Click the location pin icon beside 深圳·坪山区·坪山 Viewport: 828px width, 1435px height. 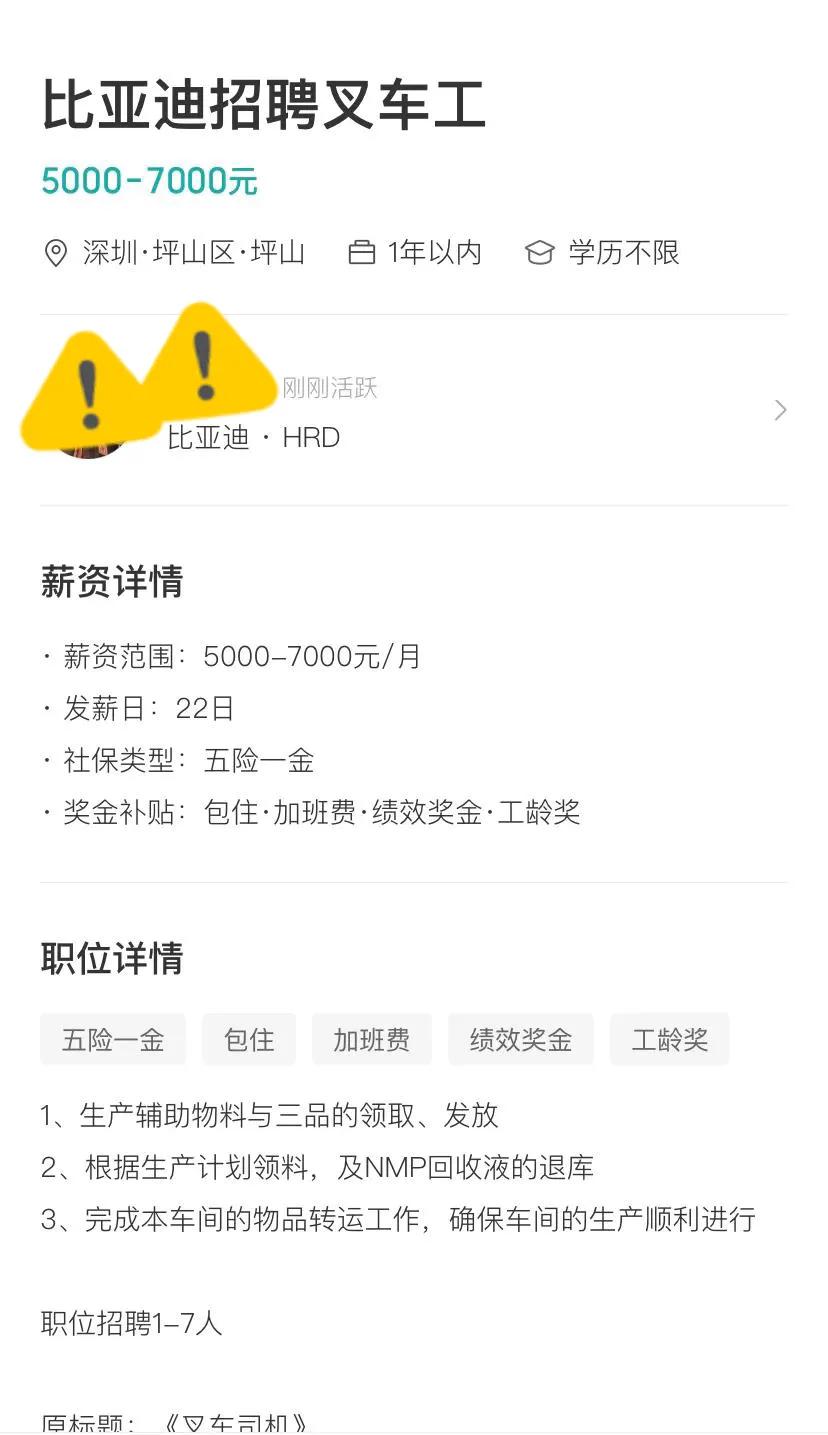tap(55, 253)
